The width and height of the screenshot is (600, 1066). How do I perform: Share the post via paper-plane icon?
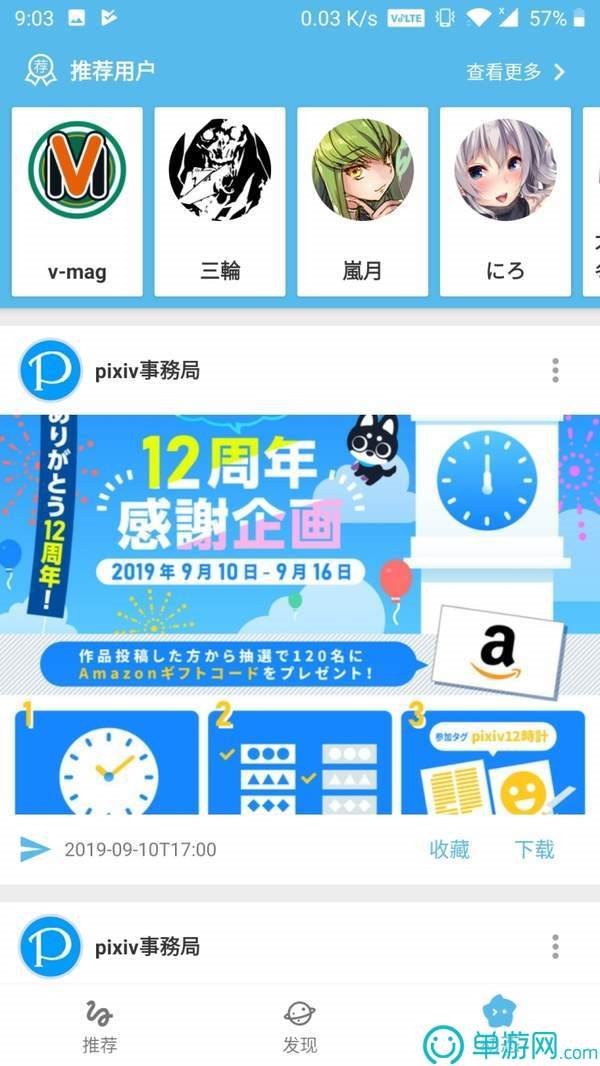point(35,849)
